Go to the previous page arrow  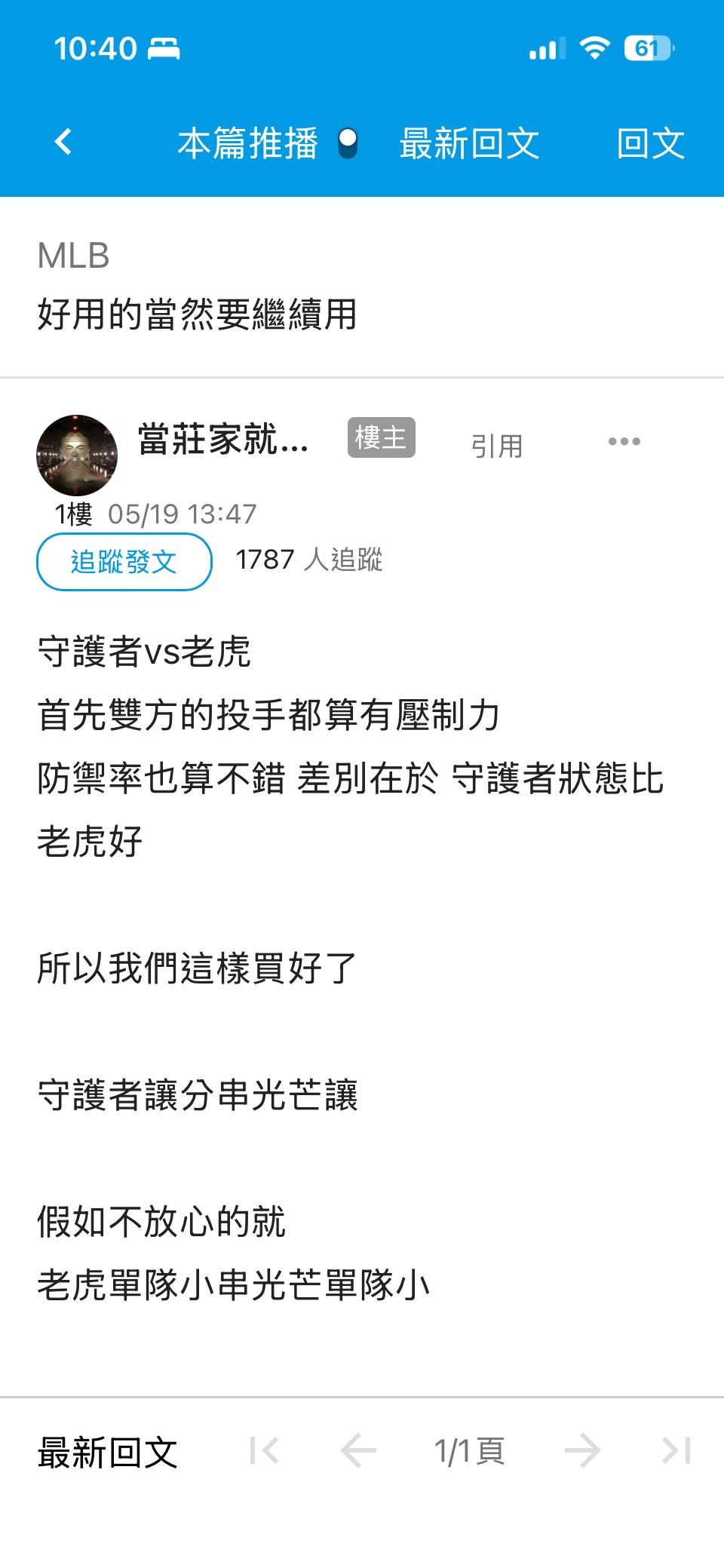[358, 1450]
